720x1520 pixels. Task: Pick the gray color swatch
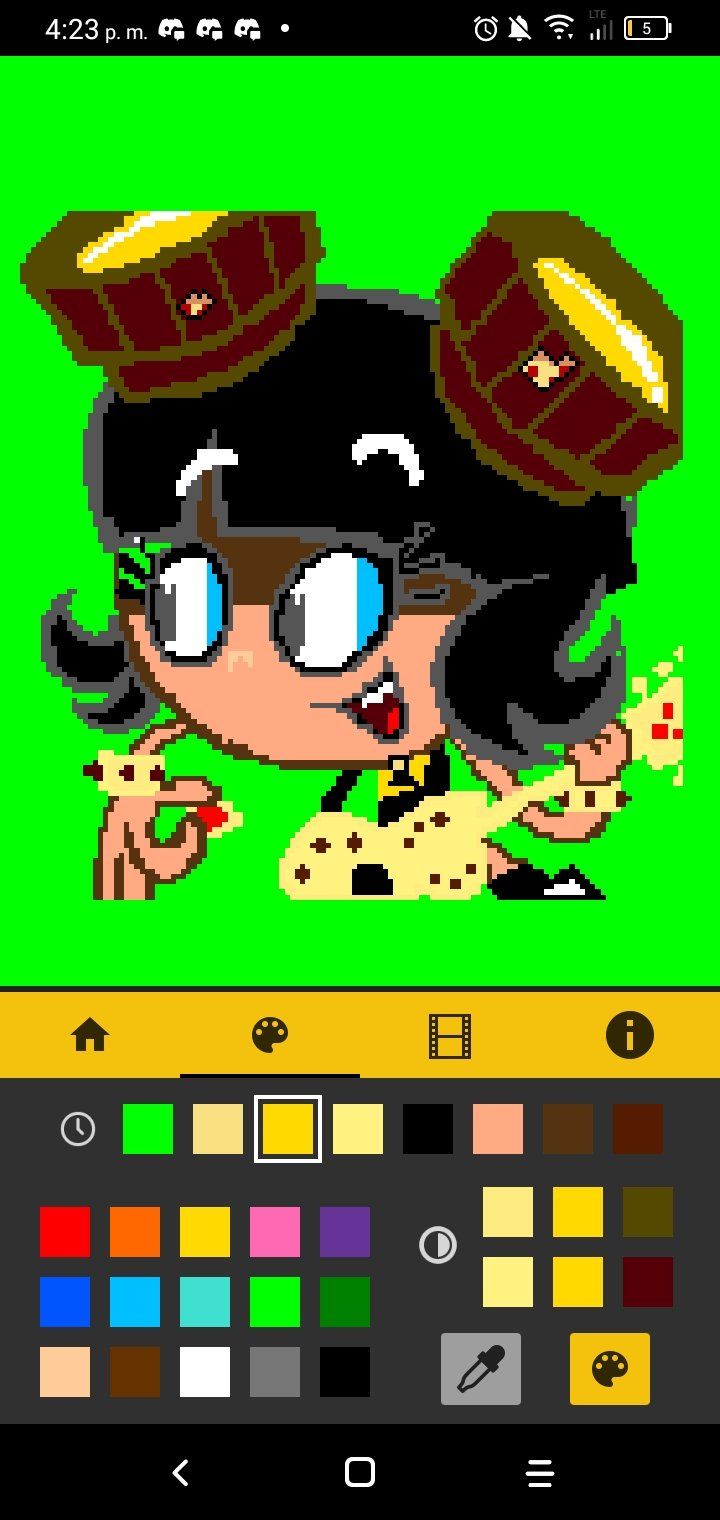275,1372
